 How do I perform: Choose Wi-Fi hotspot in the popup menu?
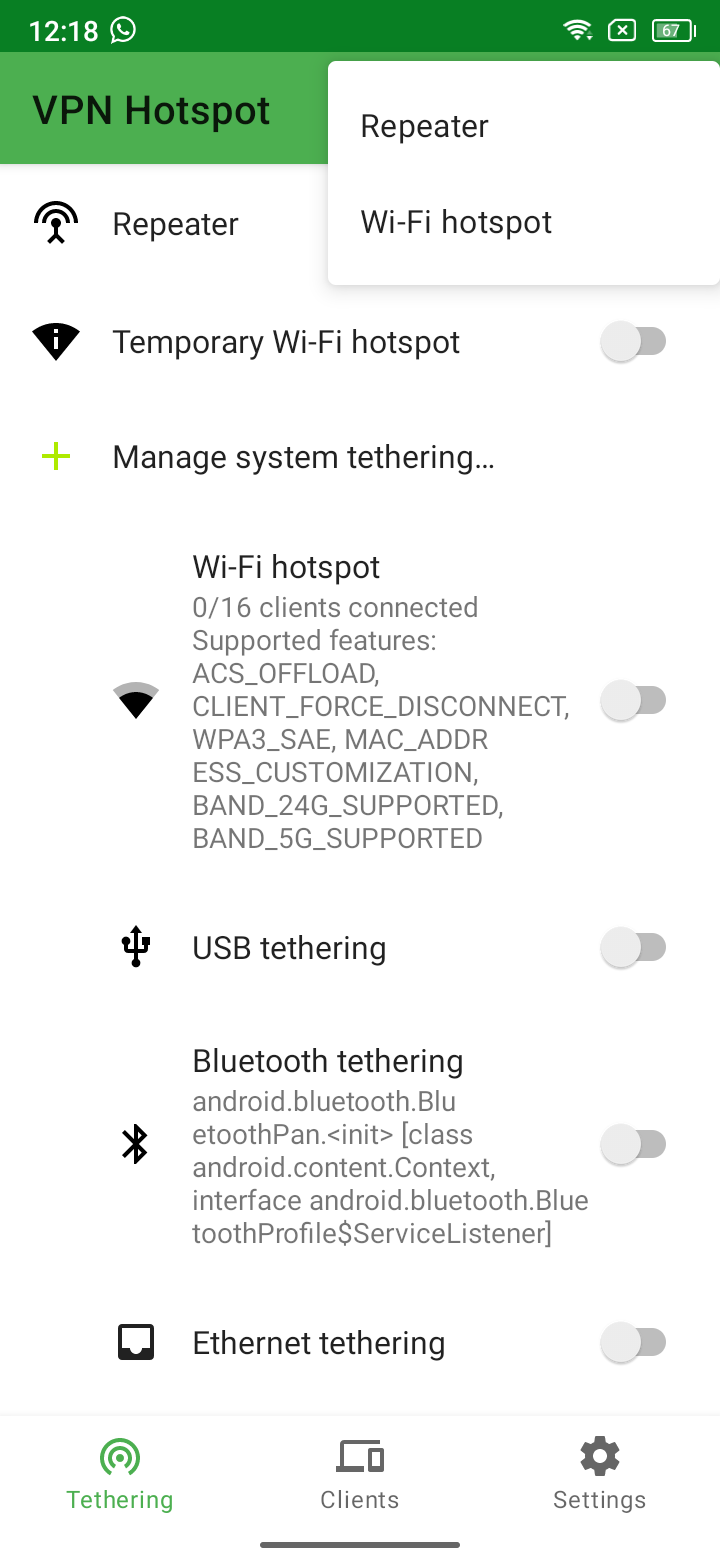pos(524,222)
